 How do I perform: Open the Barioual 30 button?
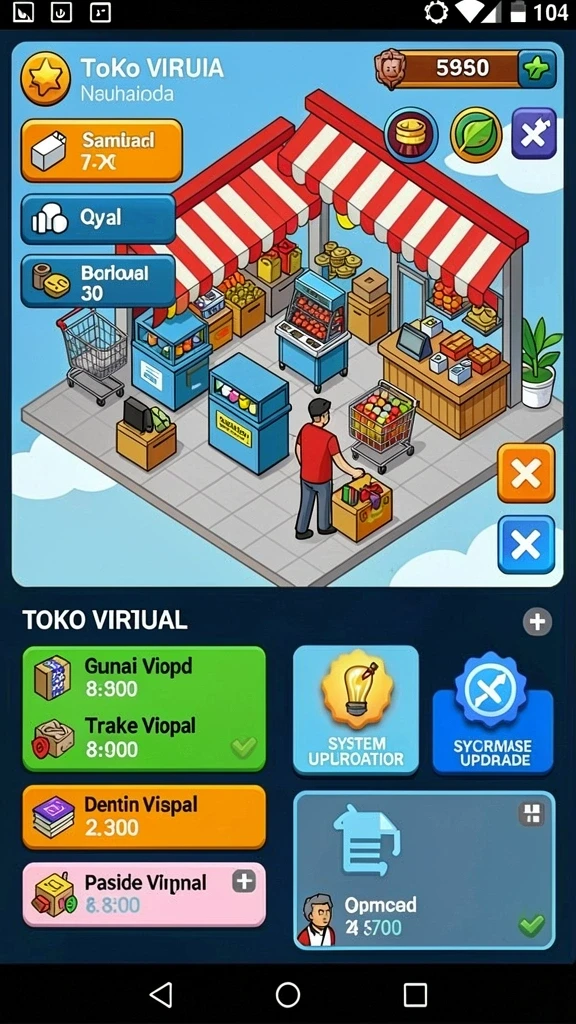(98, 281)
